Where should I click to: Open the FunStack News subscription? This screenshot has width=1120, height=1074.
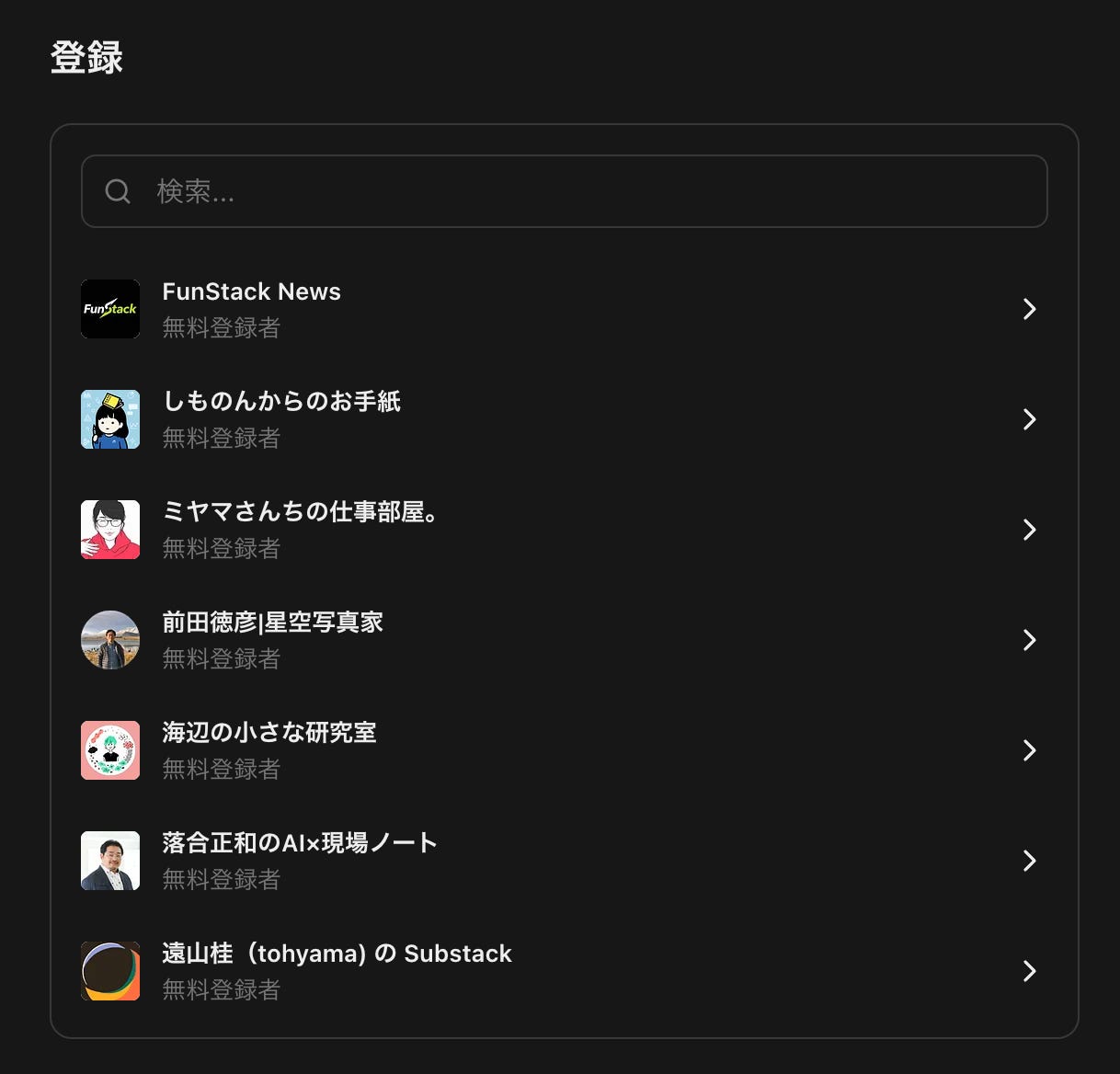click(x=564, y=309)
